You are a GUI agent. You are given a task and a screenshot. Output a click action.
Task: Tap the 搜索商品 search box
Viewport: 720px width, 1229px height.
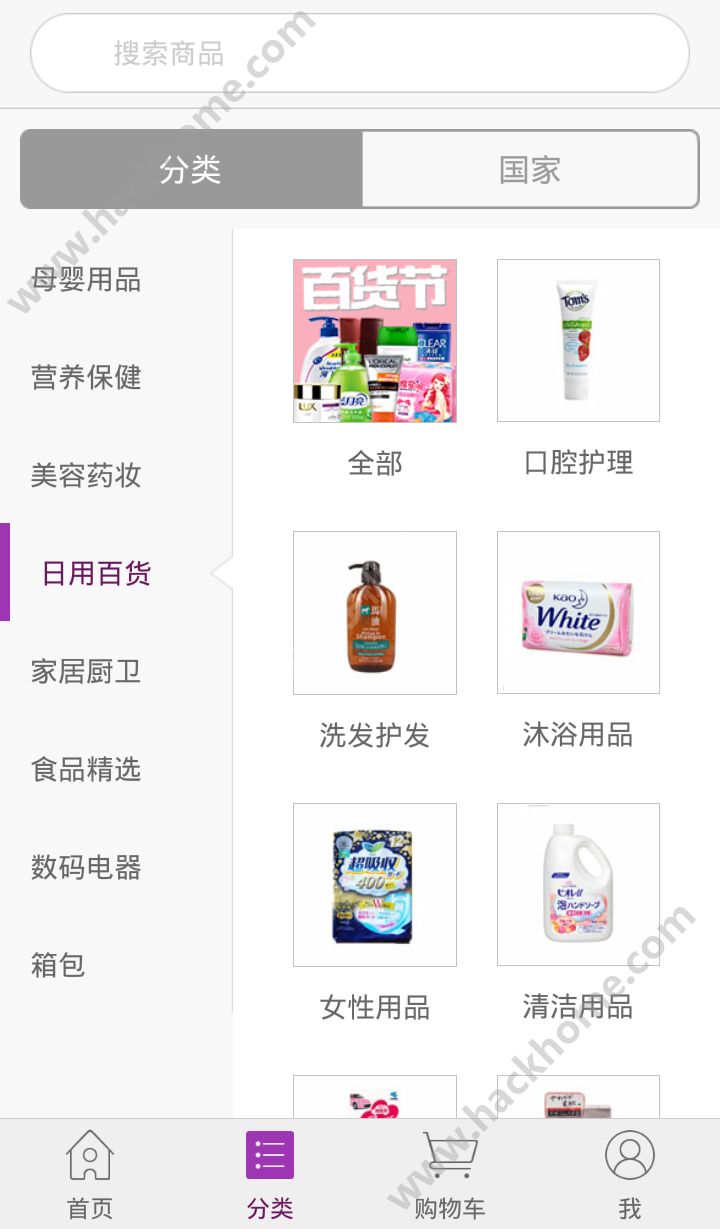coord(360,53)
